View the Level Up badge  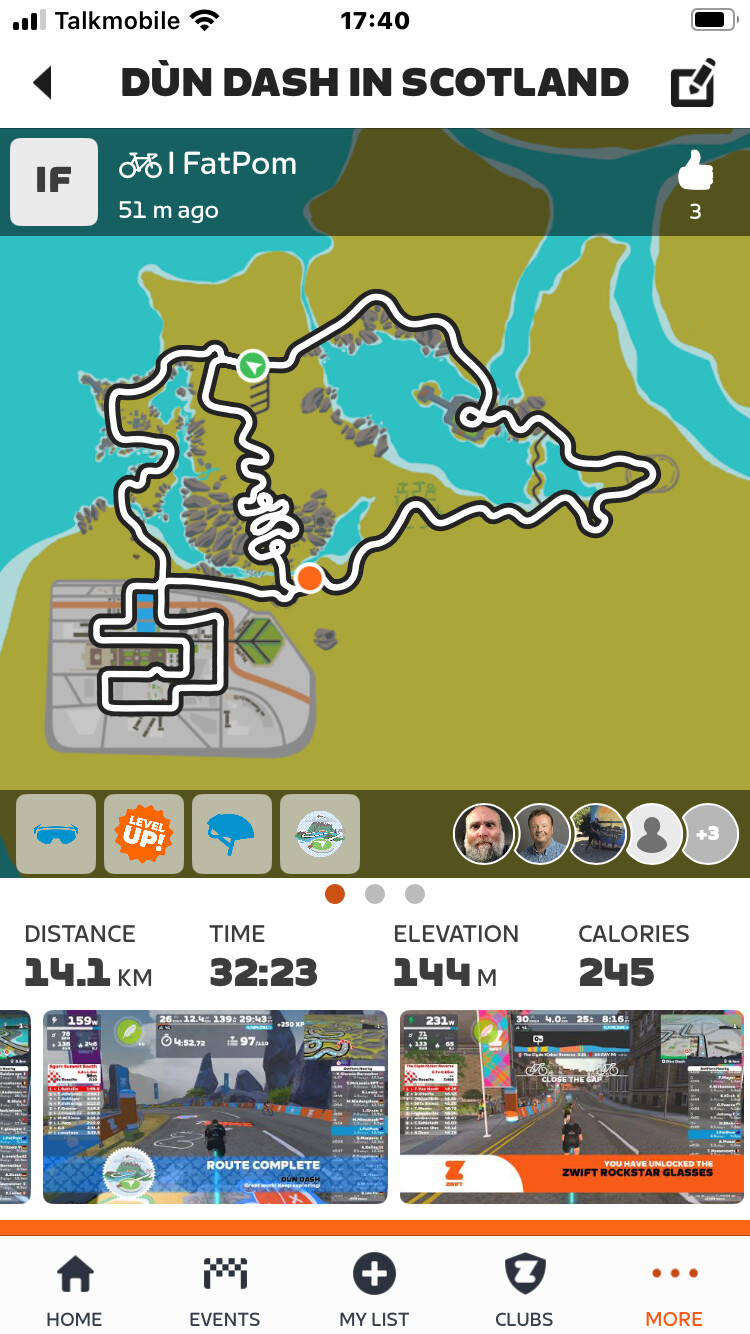[x=144, y=834]
